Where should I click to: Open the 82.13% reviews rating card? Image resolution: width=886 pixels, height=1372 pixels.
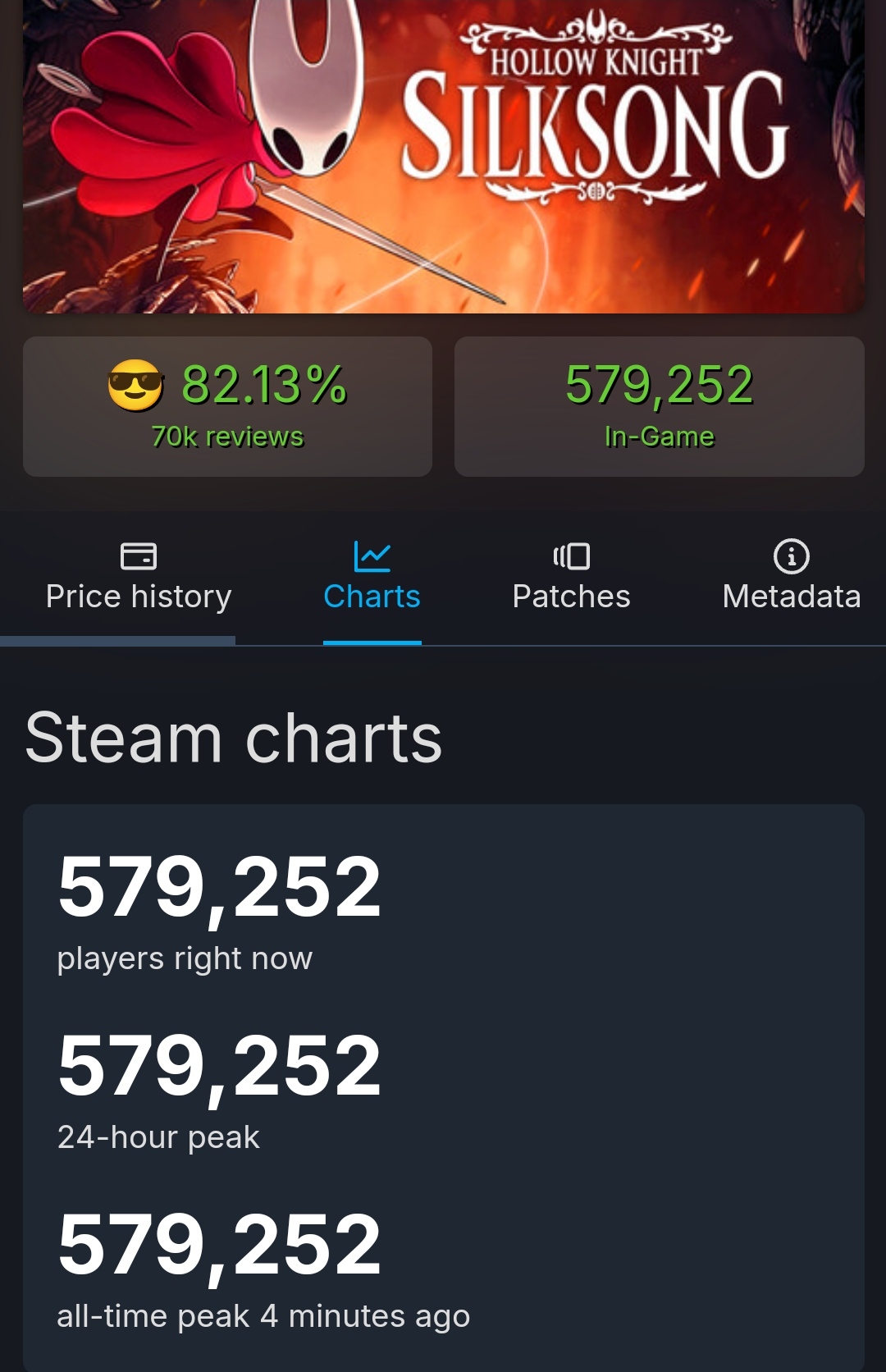pos(227,406)
